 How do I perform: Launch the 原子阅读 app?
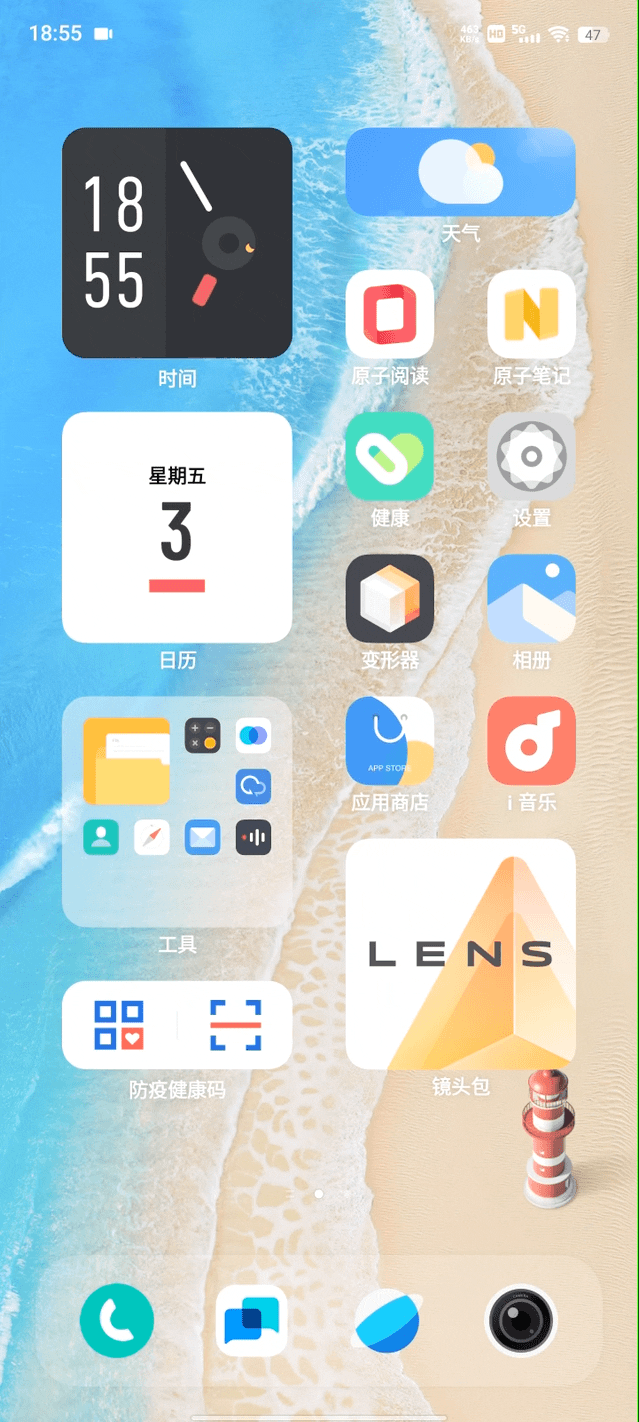coord(390,314)
